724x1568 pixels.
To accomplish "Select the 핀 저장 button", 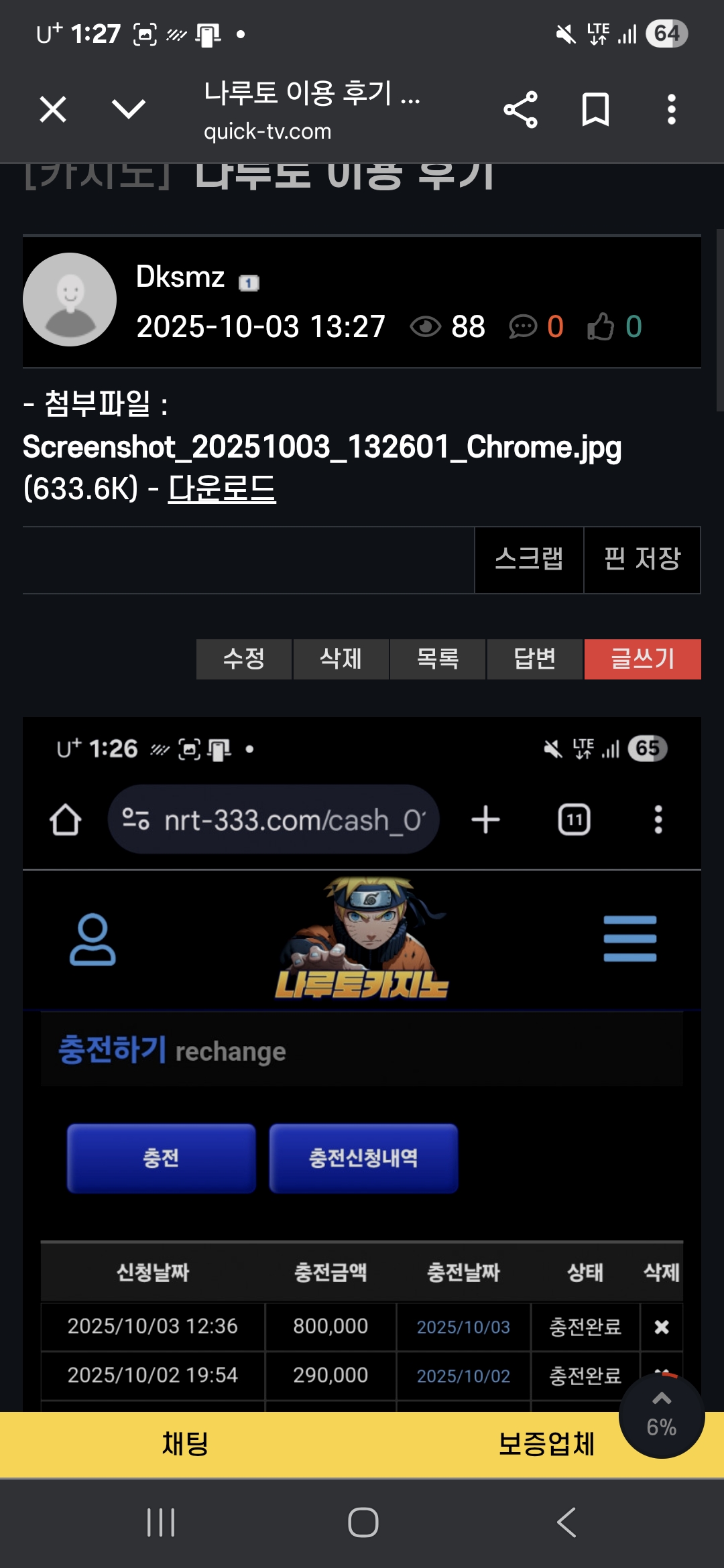I will (642, 560).
